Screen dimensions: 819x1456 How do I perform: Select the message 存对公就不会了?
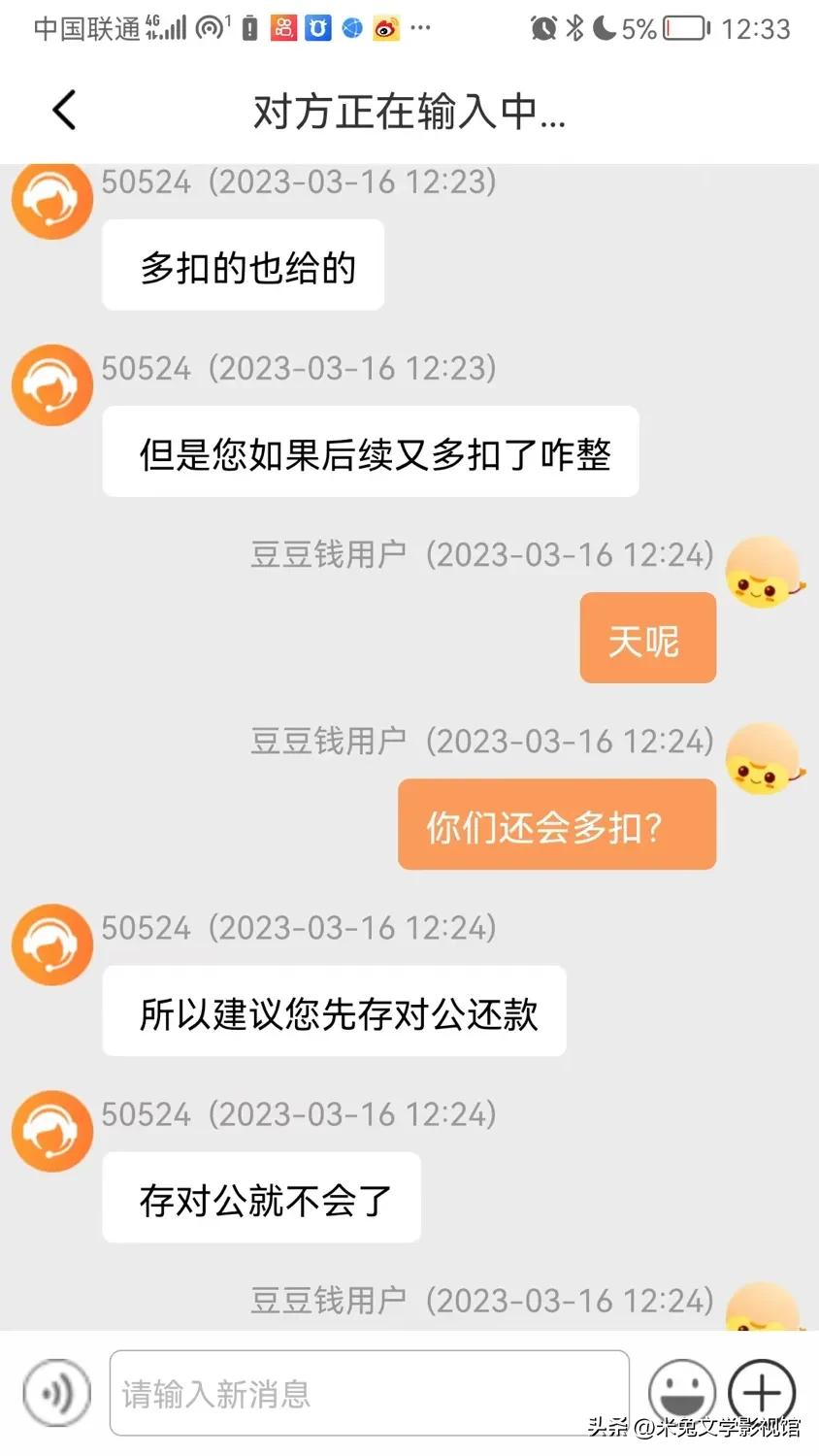tap(260, 1198)
